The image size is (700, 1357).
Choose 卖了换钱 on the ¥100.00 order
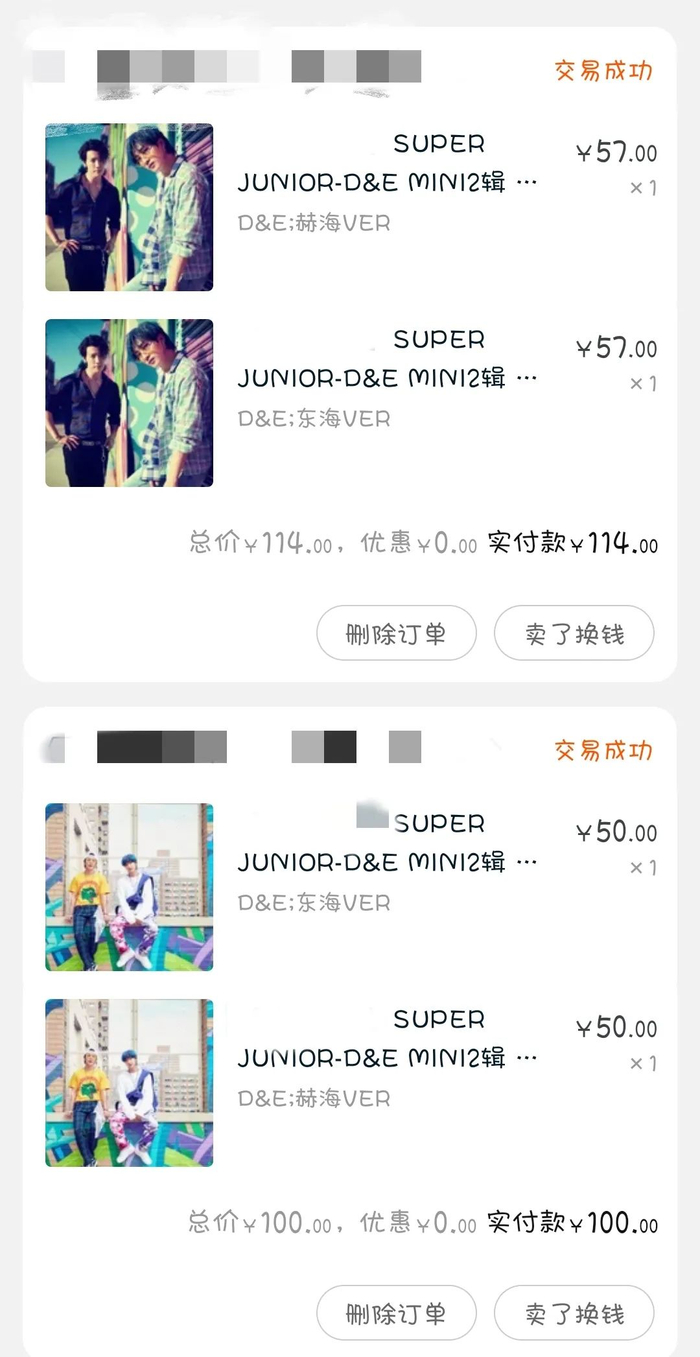(574, 1313)
